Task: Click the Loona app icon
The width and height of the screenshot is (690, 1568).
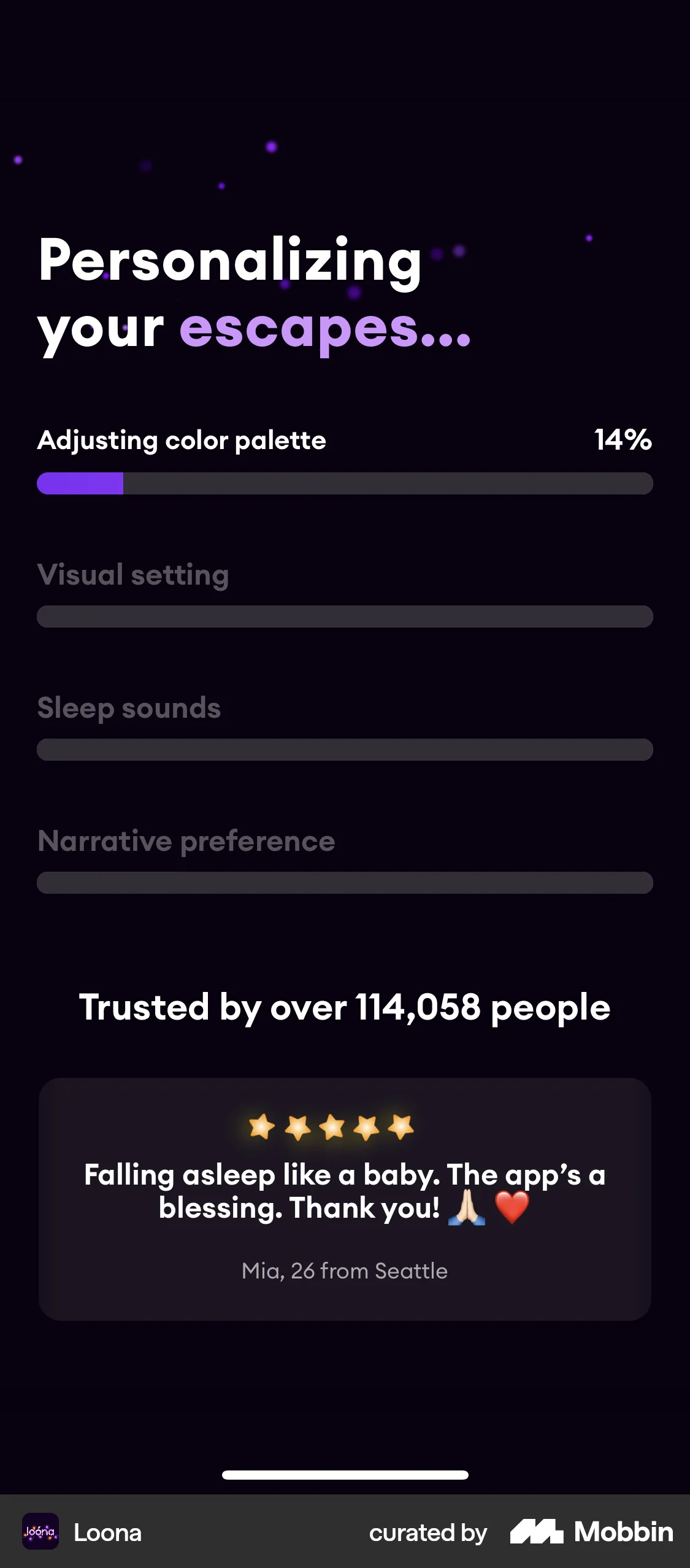Action: [x=39, y=1532]
